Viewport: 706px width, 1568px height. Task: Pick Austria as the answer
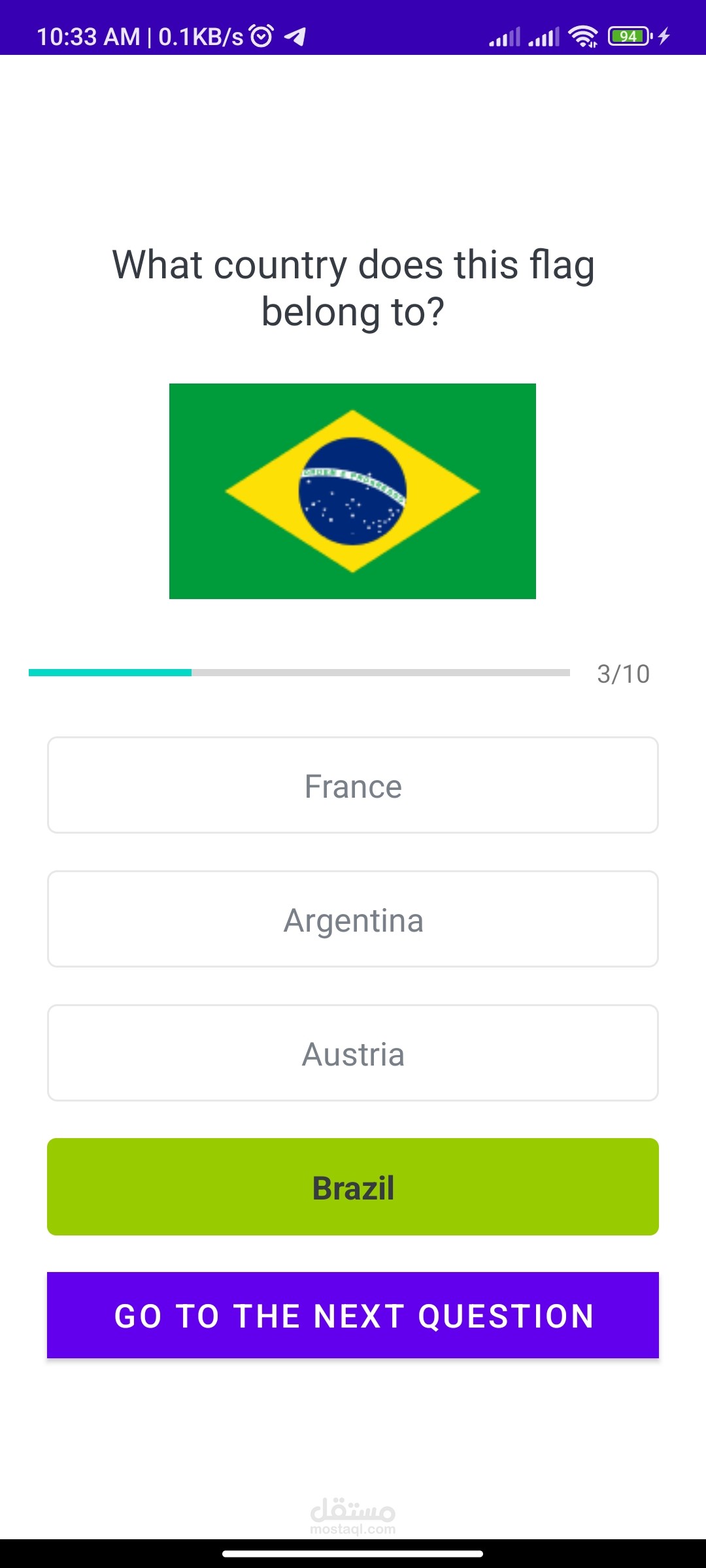pos(353,1053)
